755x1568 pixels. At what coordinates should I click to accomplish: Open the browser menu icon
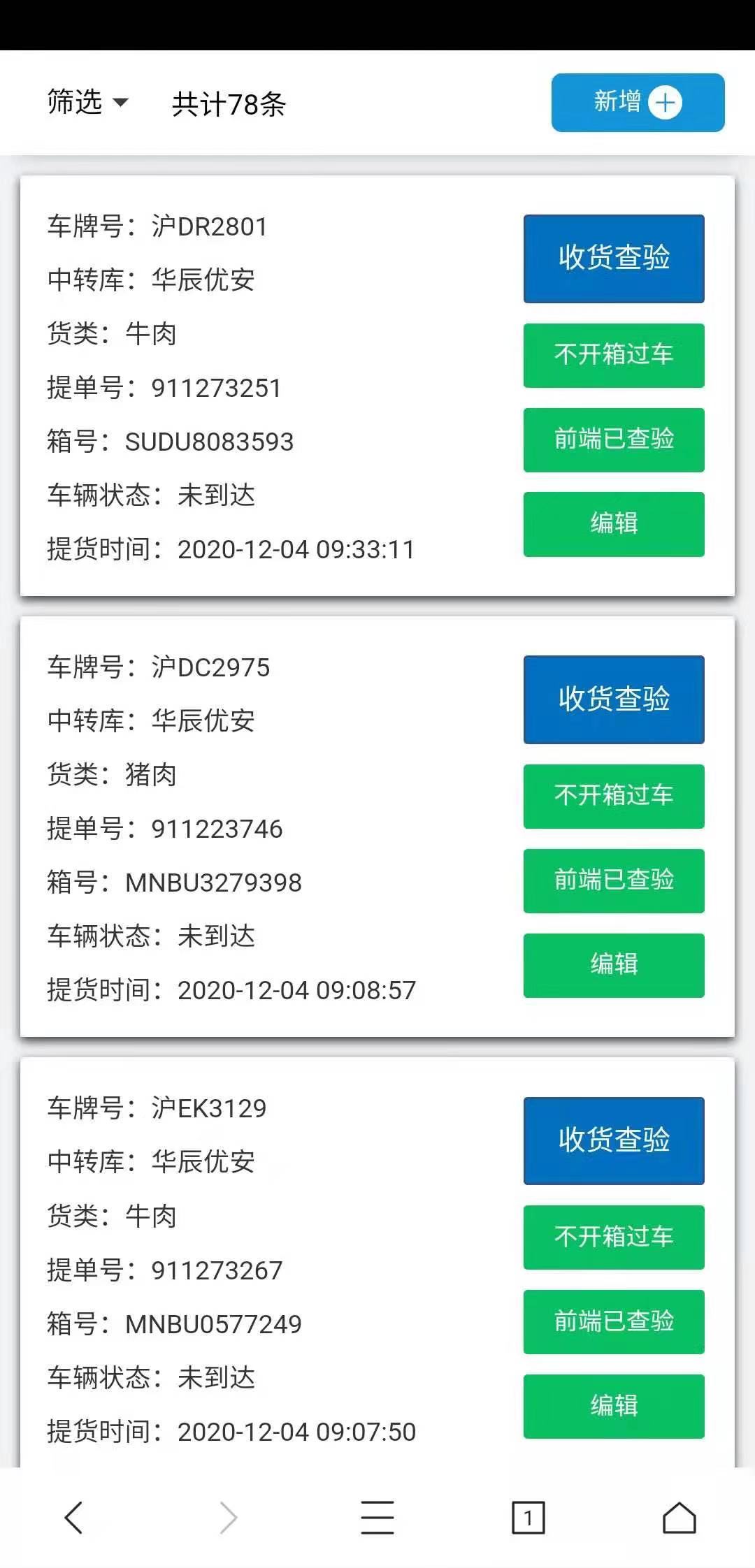tap(377, 1518)
